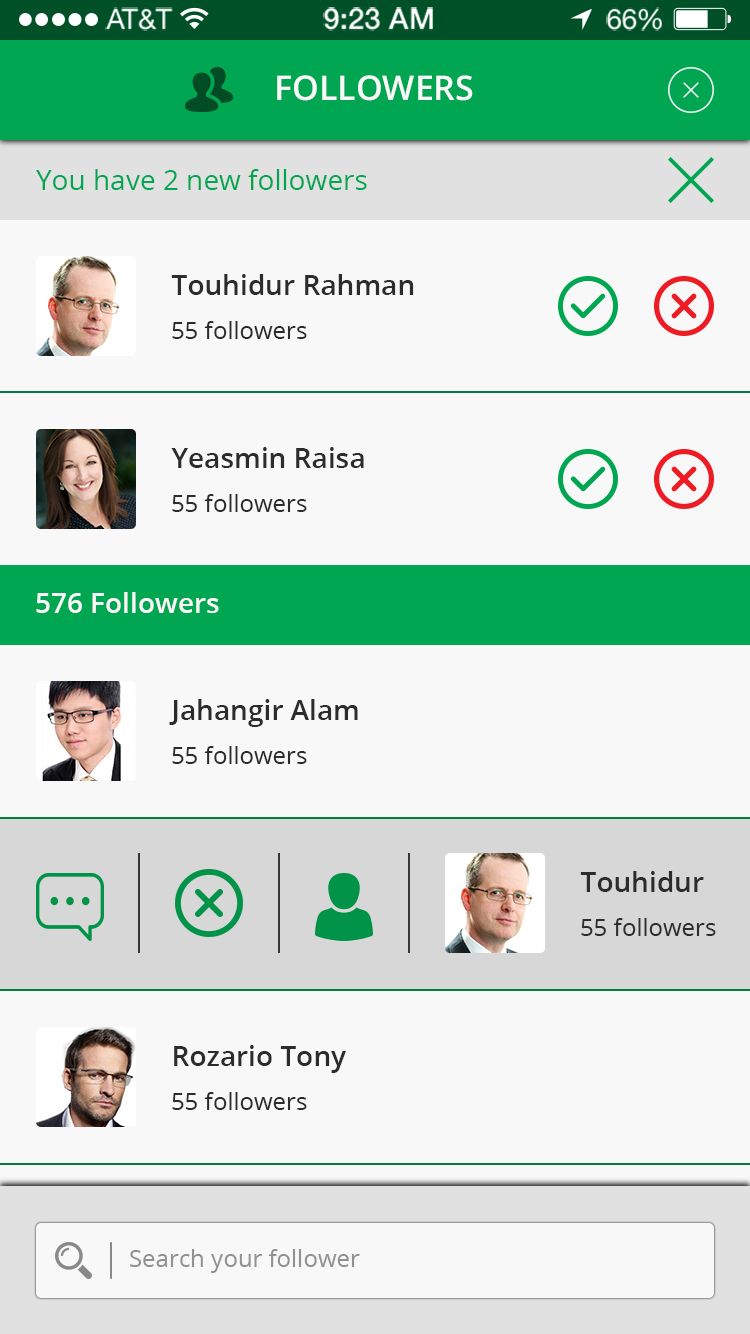Message Touhidur via the chat bubble icon
The image size is (750, 1334).
70,905
